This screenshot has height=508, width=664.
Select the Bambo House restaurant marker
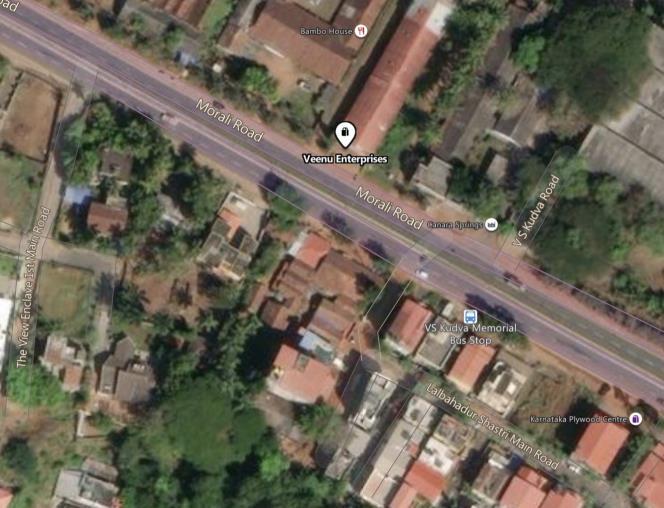point(361,31)
